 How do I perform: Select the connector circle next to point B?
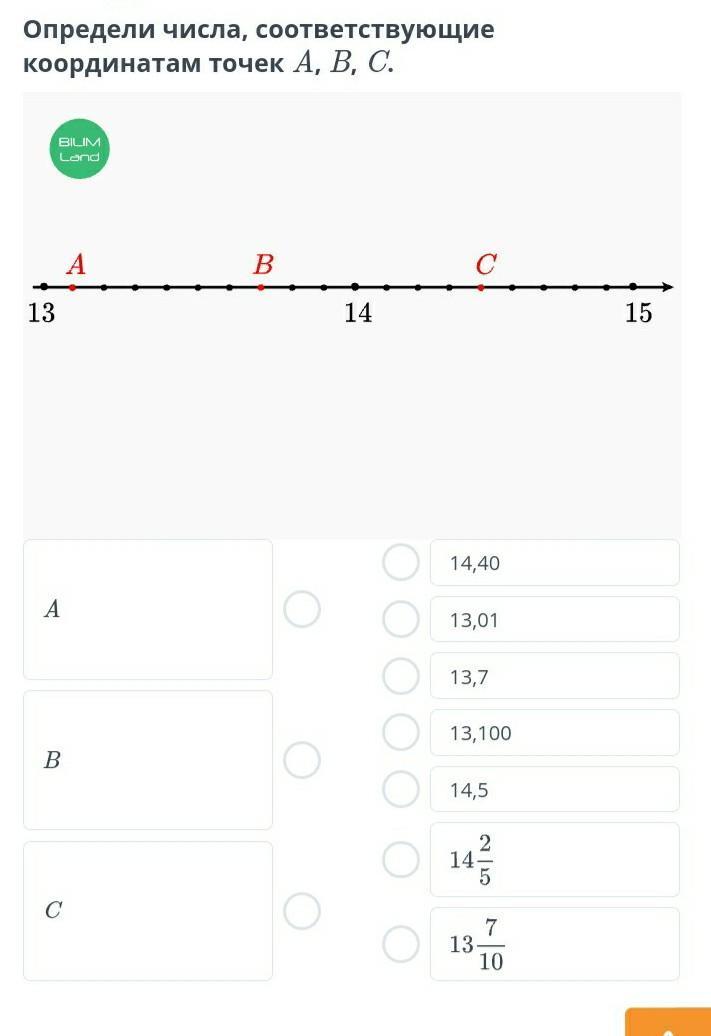pos(302,760)
